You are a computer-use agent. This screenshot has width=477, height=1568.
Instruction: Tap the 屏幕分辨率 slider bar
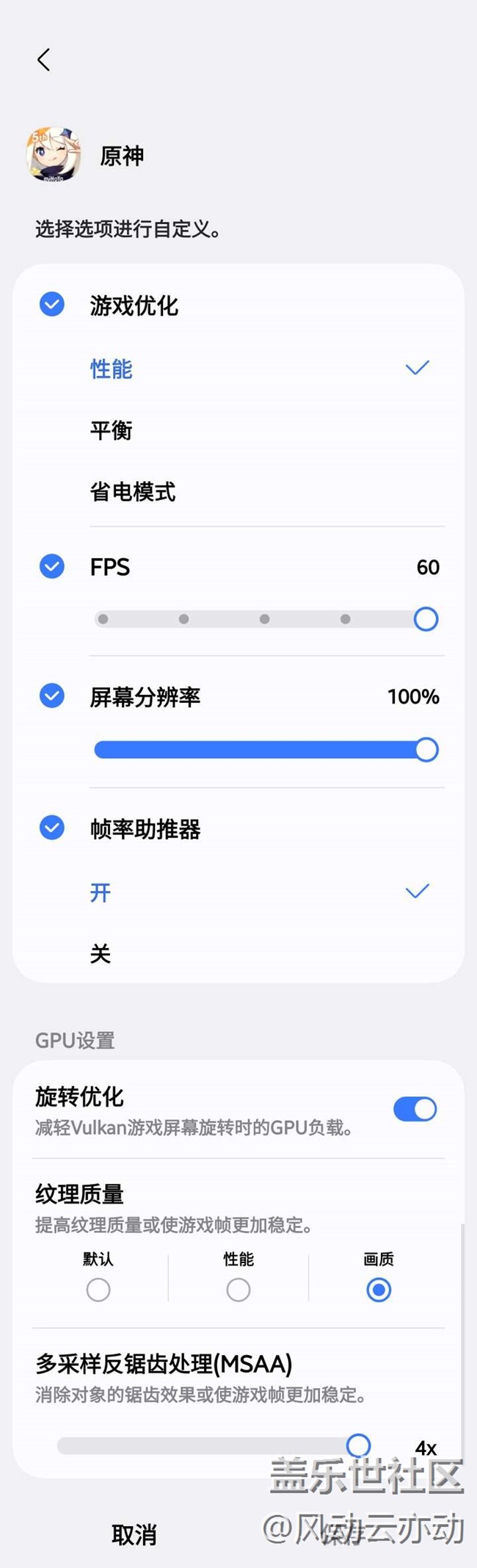click(x=257, y=750)
